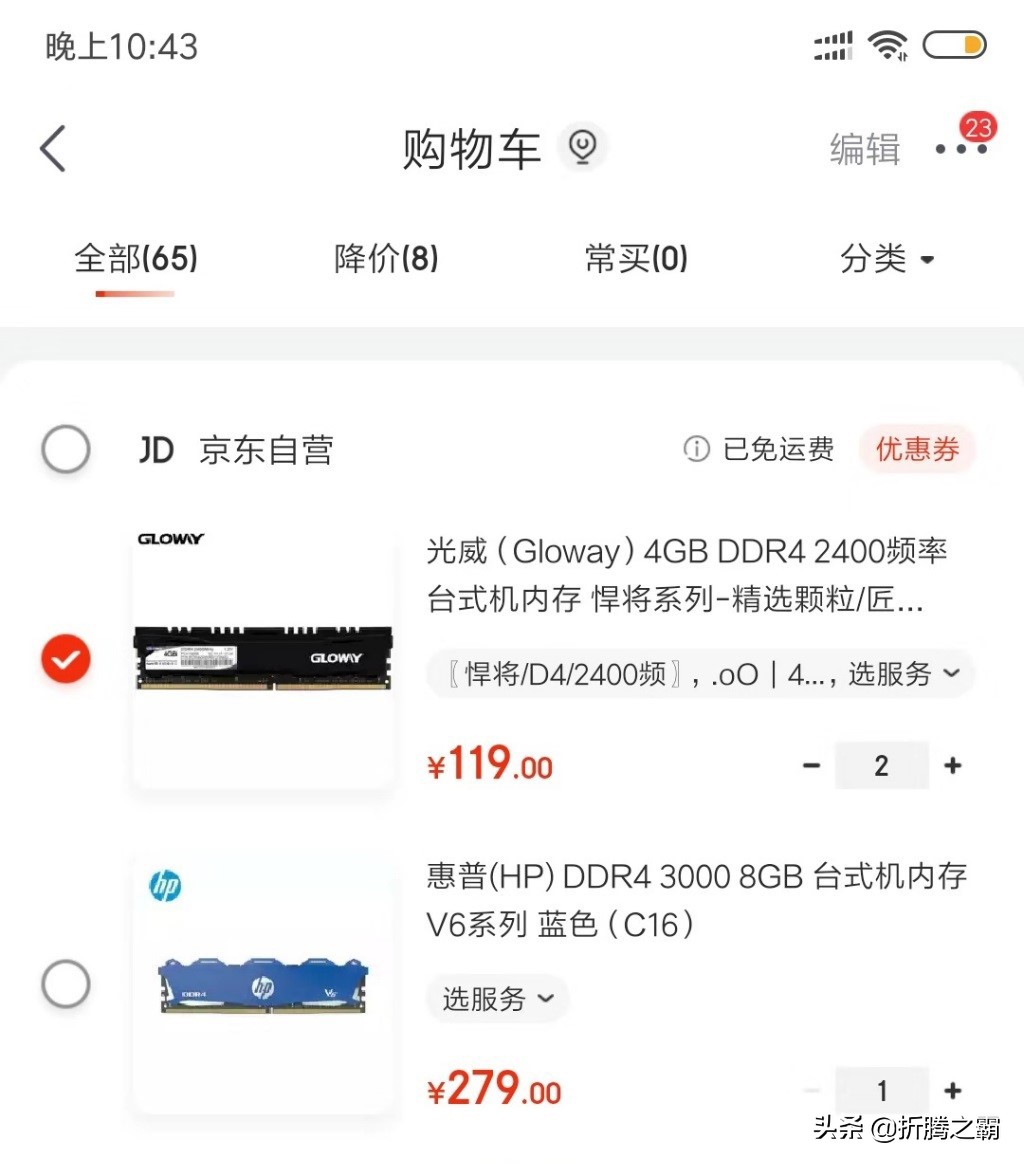Image resolution: width=1024 pixels, height=1164 pixels.
Task: Select the 京东自营 store checkbox
Action: click(x=65, y=449)
